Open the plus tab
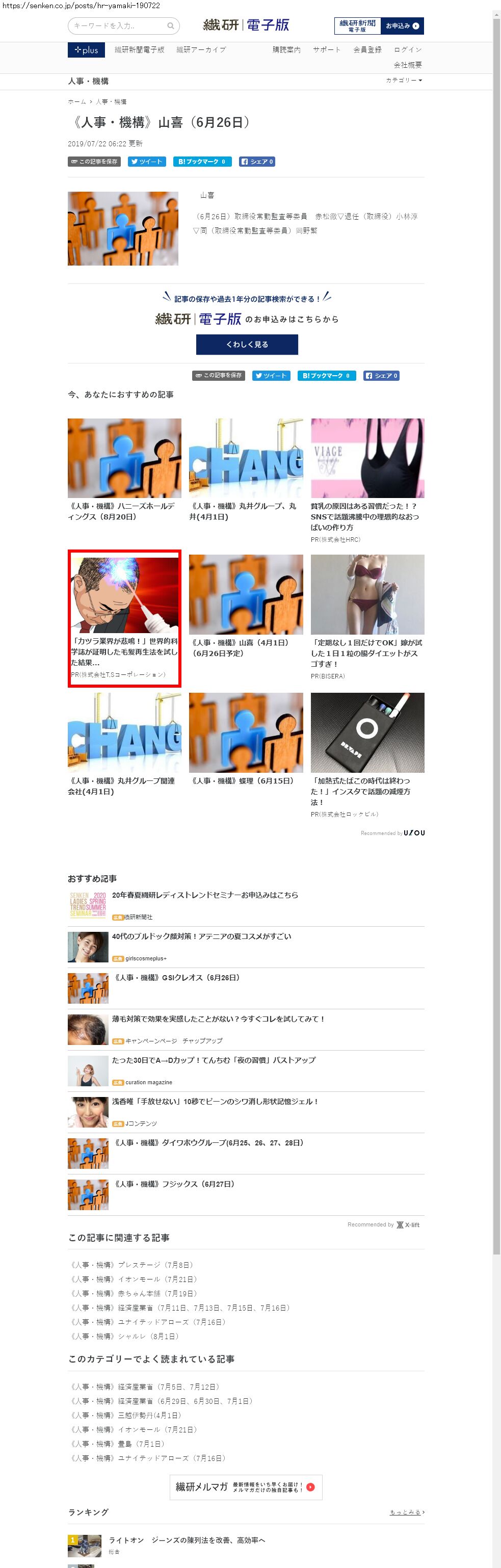The height and width of the screenshot is (1568, 501). (86, 50)
